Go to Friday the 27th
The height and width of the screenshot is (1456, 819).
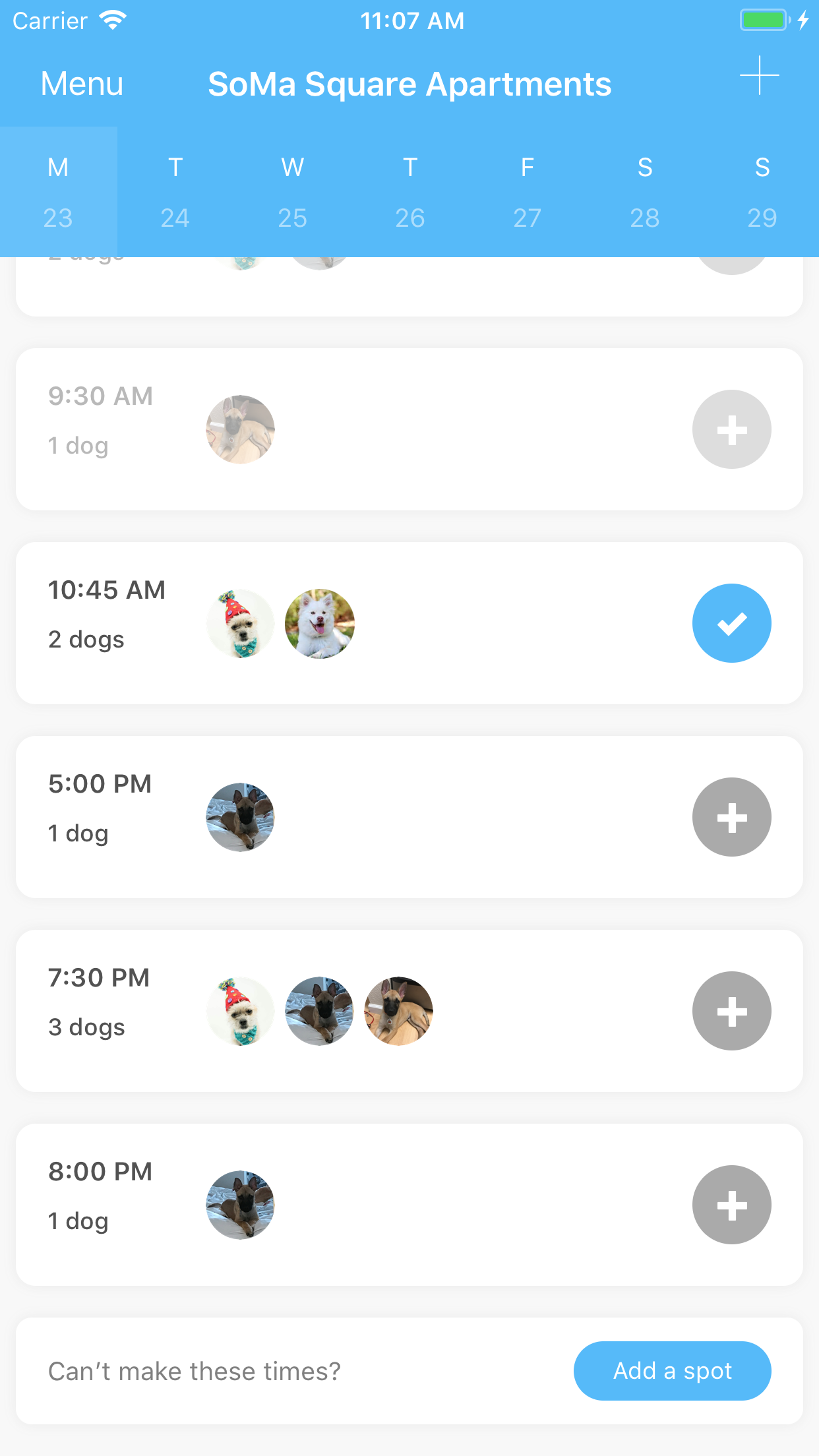[528, 192]
